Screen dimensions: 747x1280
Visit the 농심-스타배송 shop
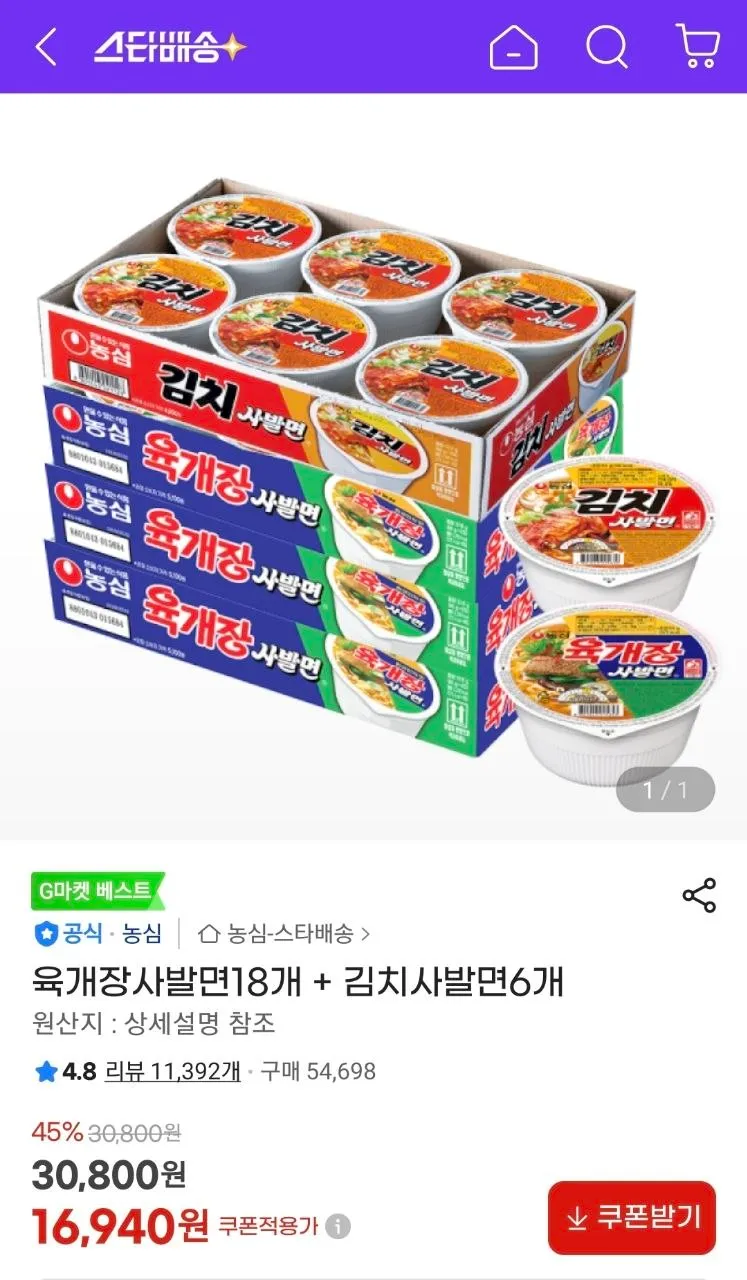285,934
